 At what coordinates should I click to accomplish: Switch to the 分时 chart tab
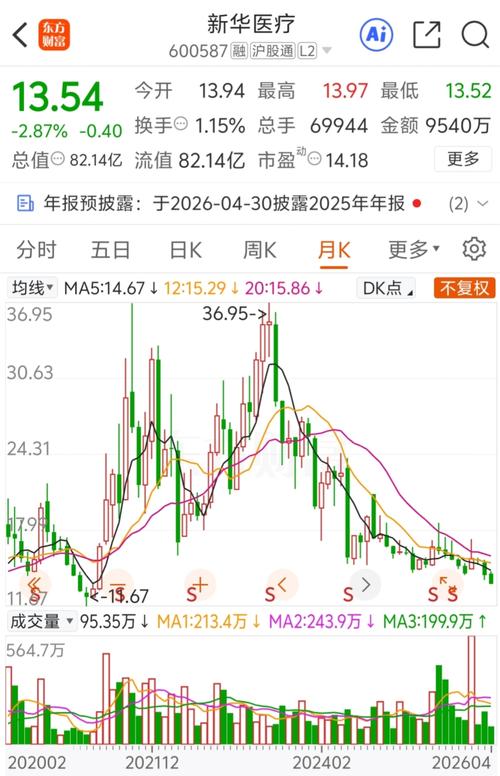[36, 249]
